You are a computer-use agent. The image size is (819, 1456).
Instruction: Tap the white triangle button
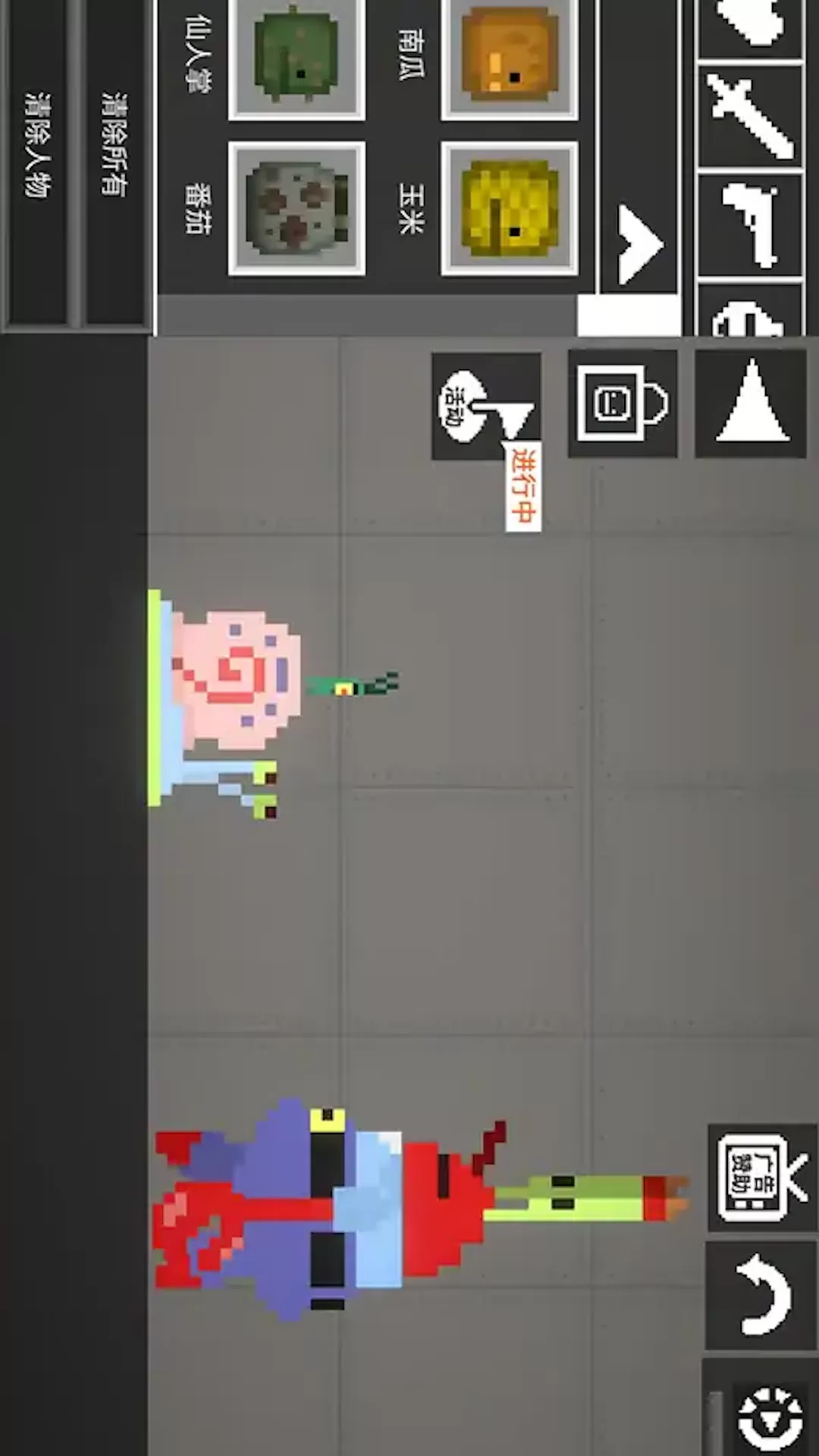click(x=751, y=403)
